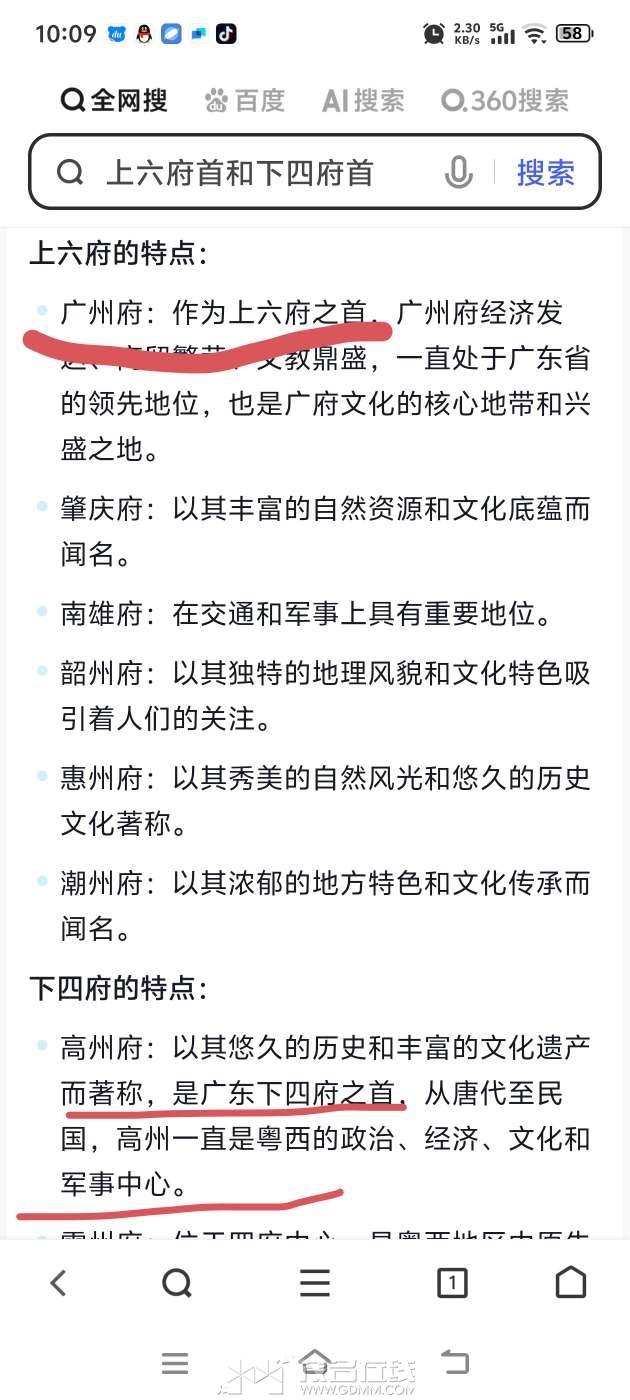Tap the system back navigation button
Screen dimensions: 630x1400
[x=455, y=1363]
